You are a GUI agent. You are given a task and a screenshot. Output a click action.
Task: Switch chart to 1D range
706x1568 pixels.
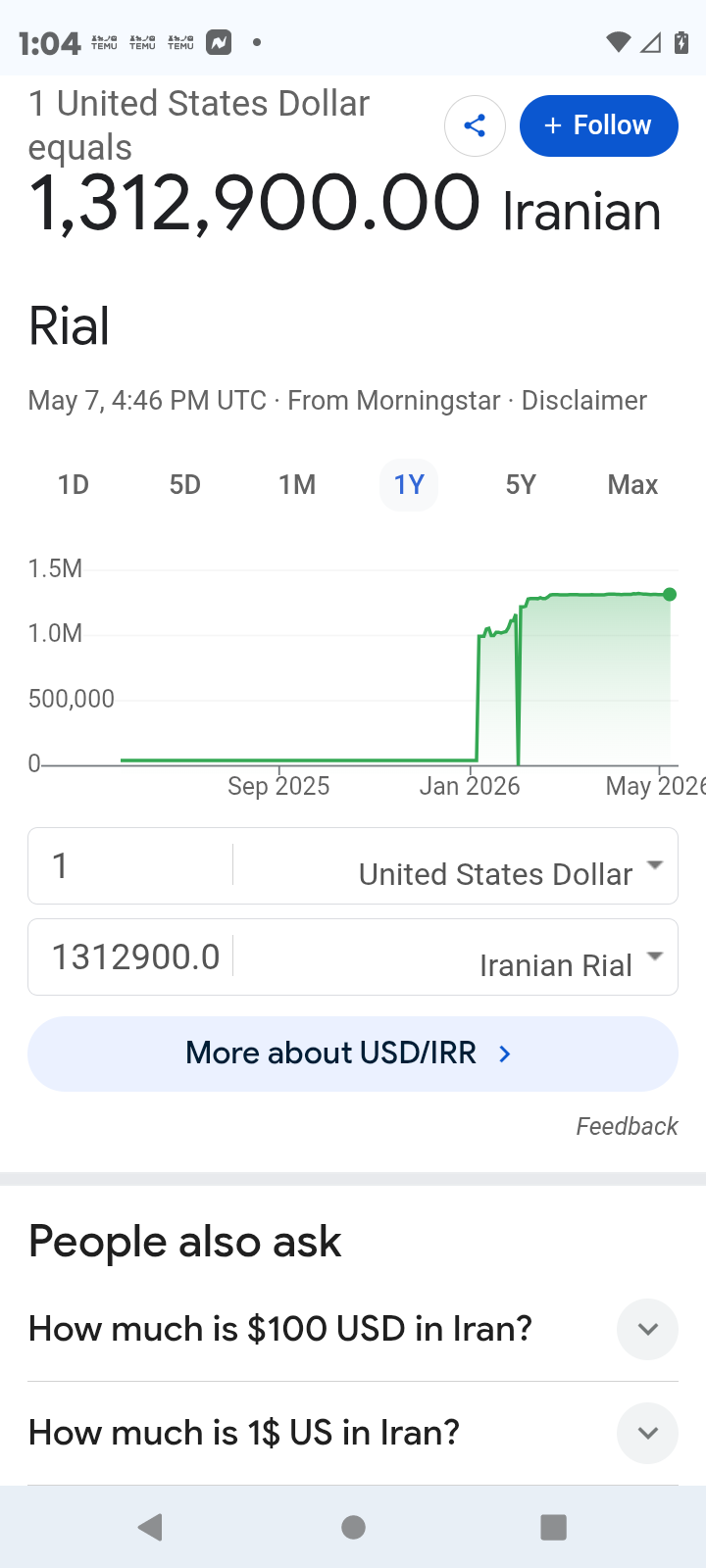[x=74, y=484]
